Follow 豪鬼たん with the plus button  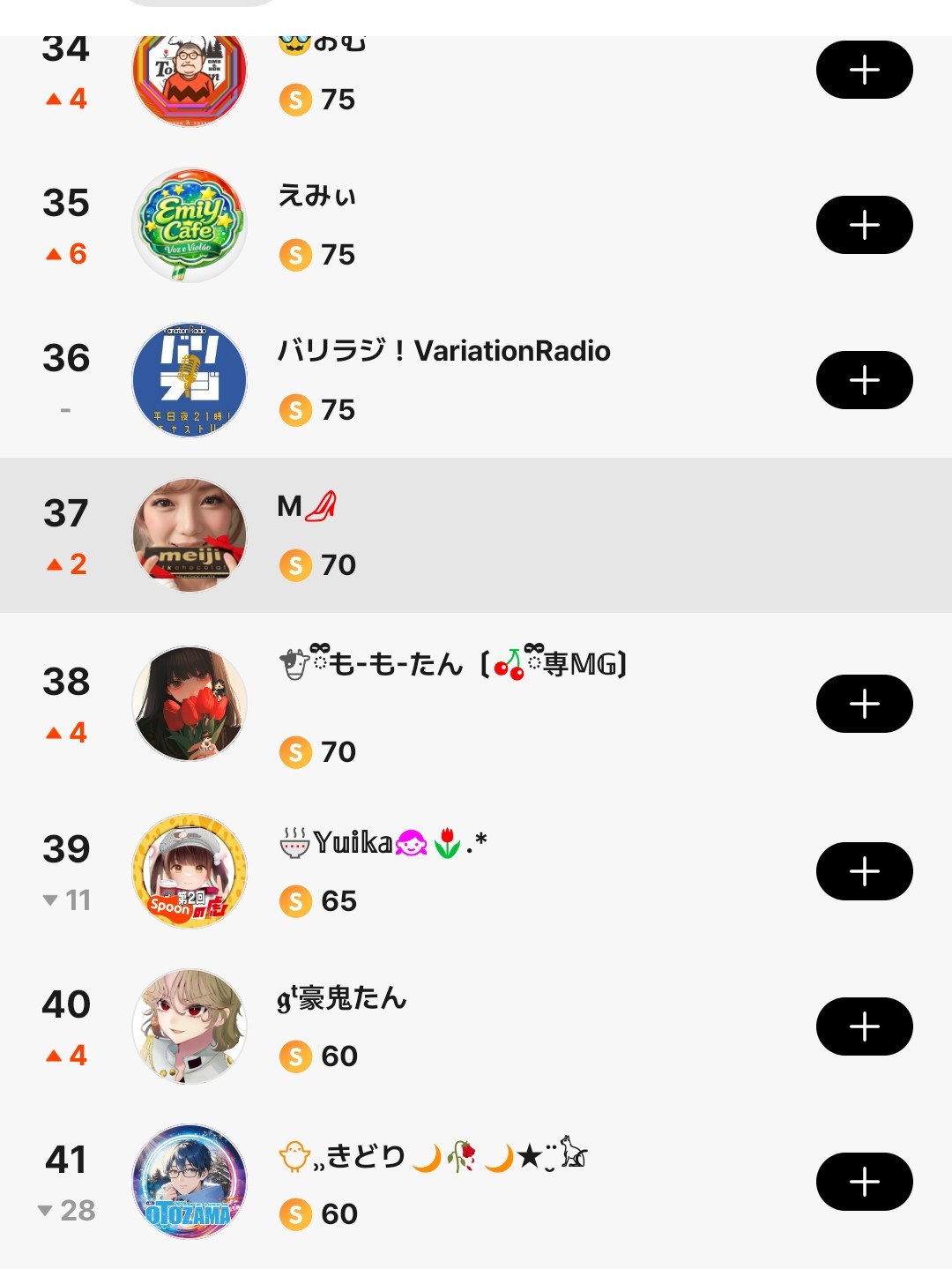pos(864,1026)
